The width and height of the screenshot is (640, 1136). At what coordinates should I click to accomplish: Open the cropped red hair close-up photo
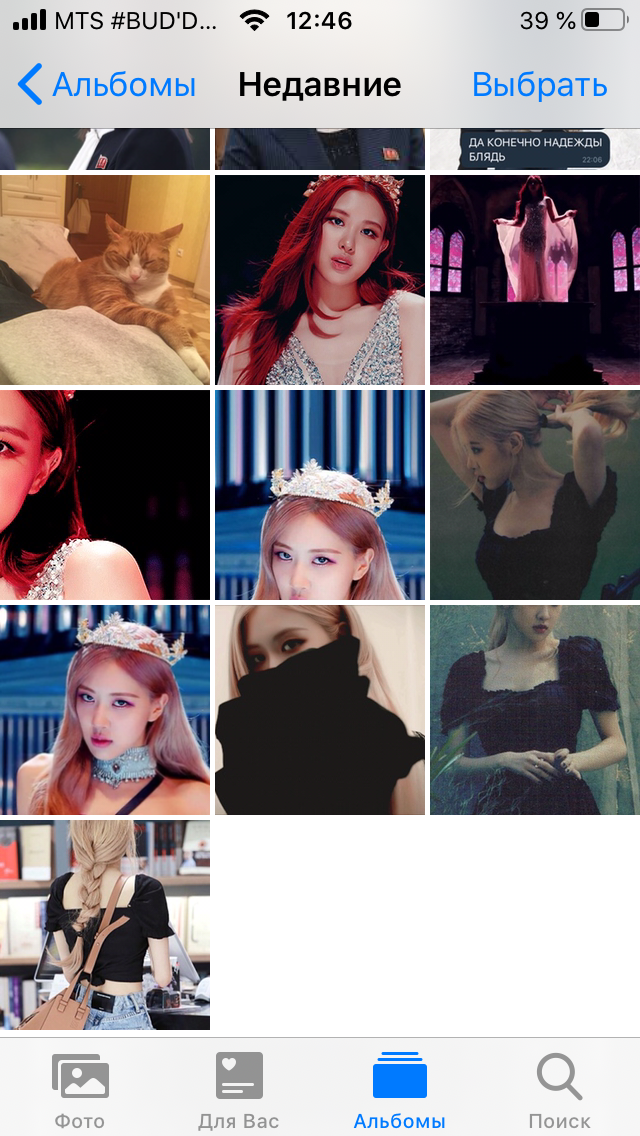[105, 495]
